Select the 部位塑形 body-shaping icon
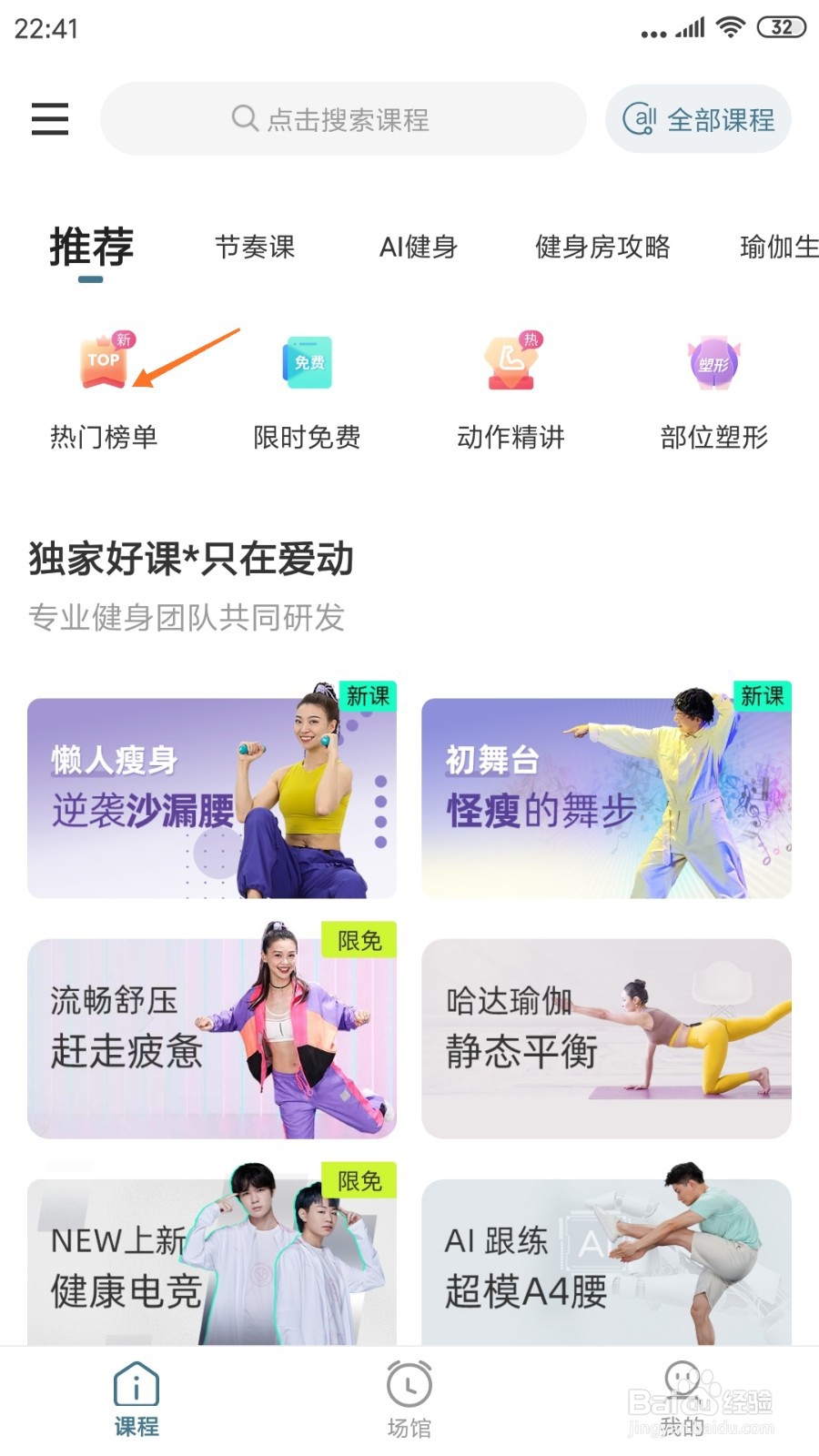This screenshot has width=819, height=1456. [713, 364]
